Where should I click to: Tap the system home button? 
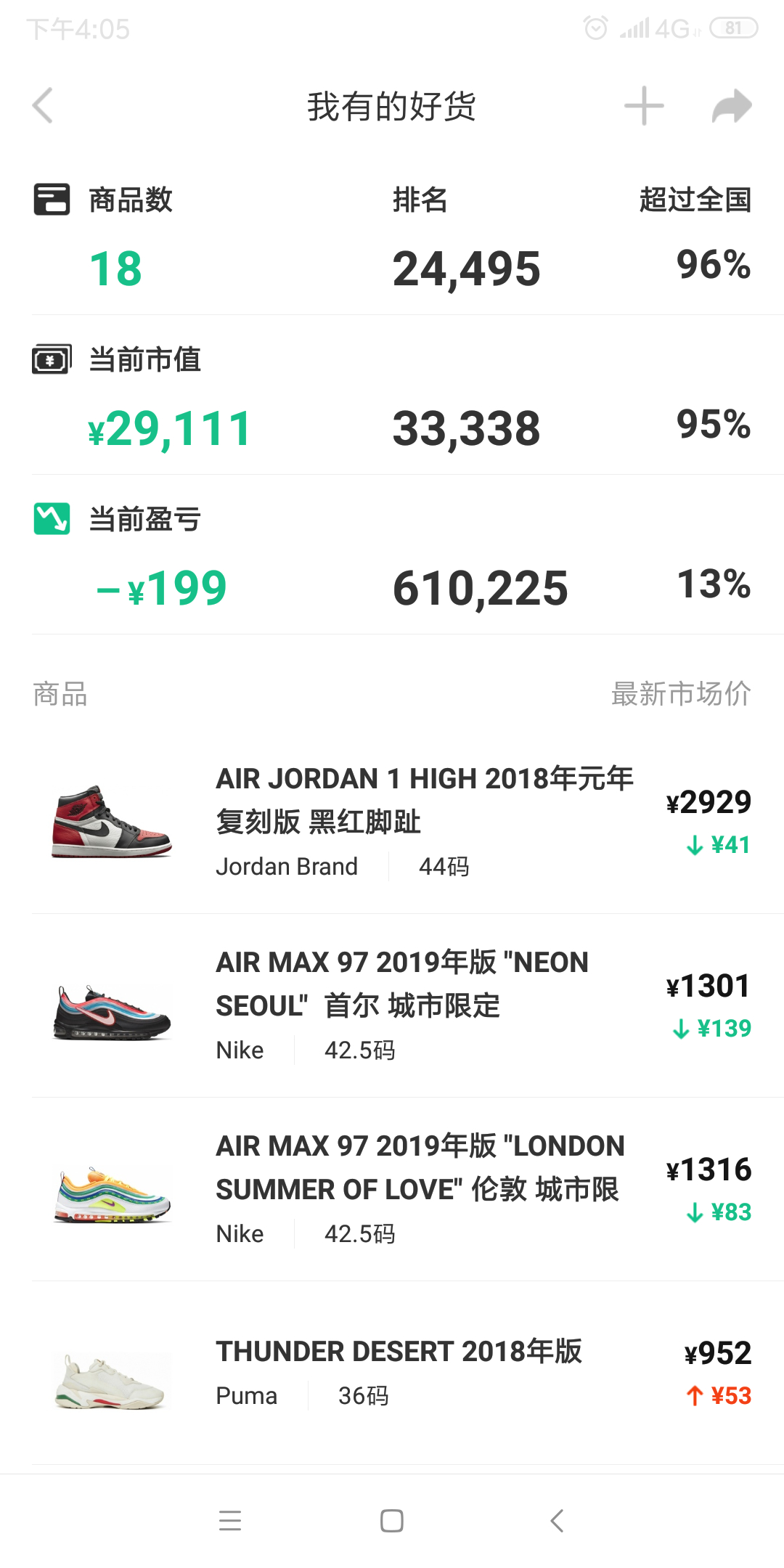coord(392,1520)
